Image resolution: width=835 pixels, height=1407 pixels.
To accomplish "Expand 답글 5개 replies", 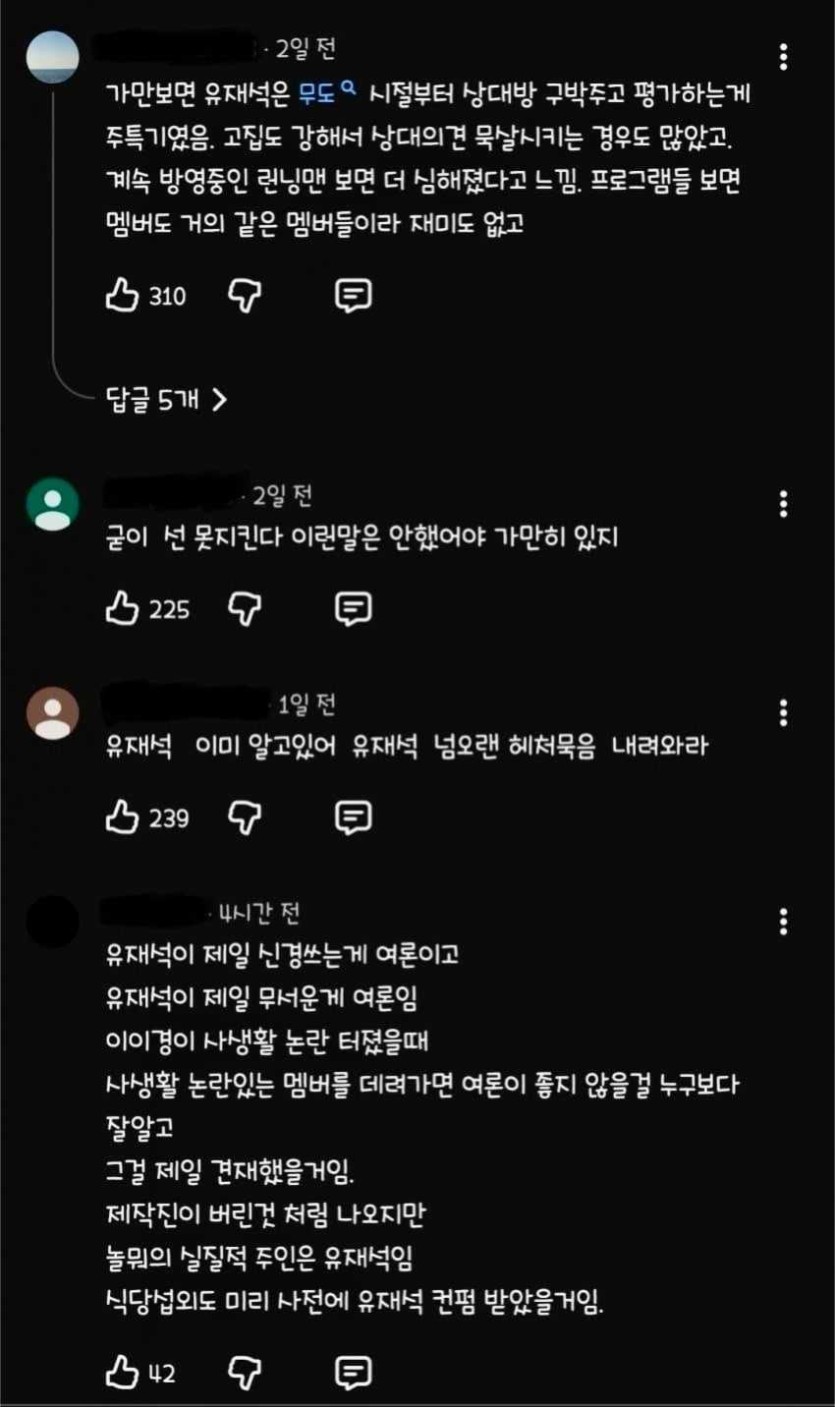I will 167,400.
